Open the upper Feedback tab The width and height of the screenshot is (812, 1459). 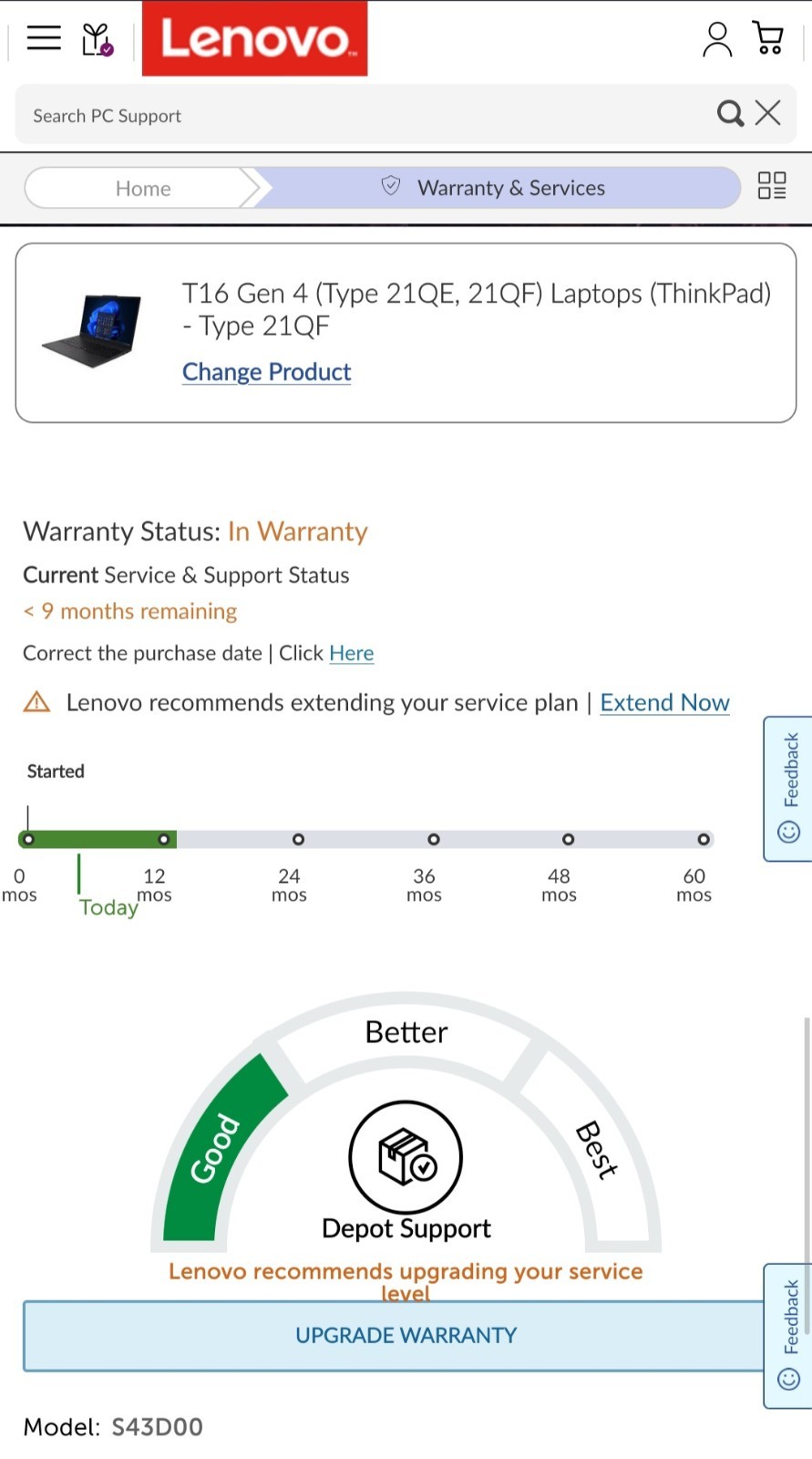point(788,789)
